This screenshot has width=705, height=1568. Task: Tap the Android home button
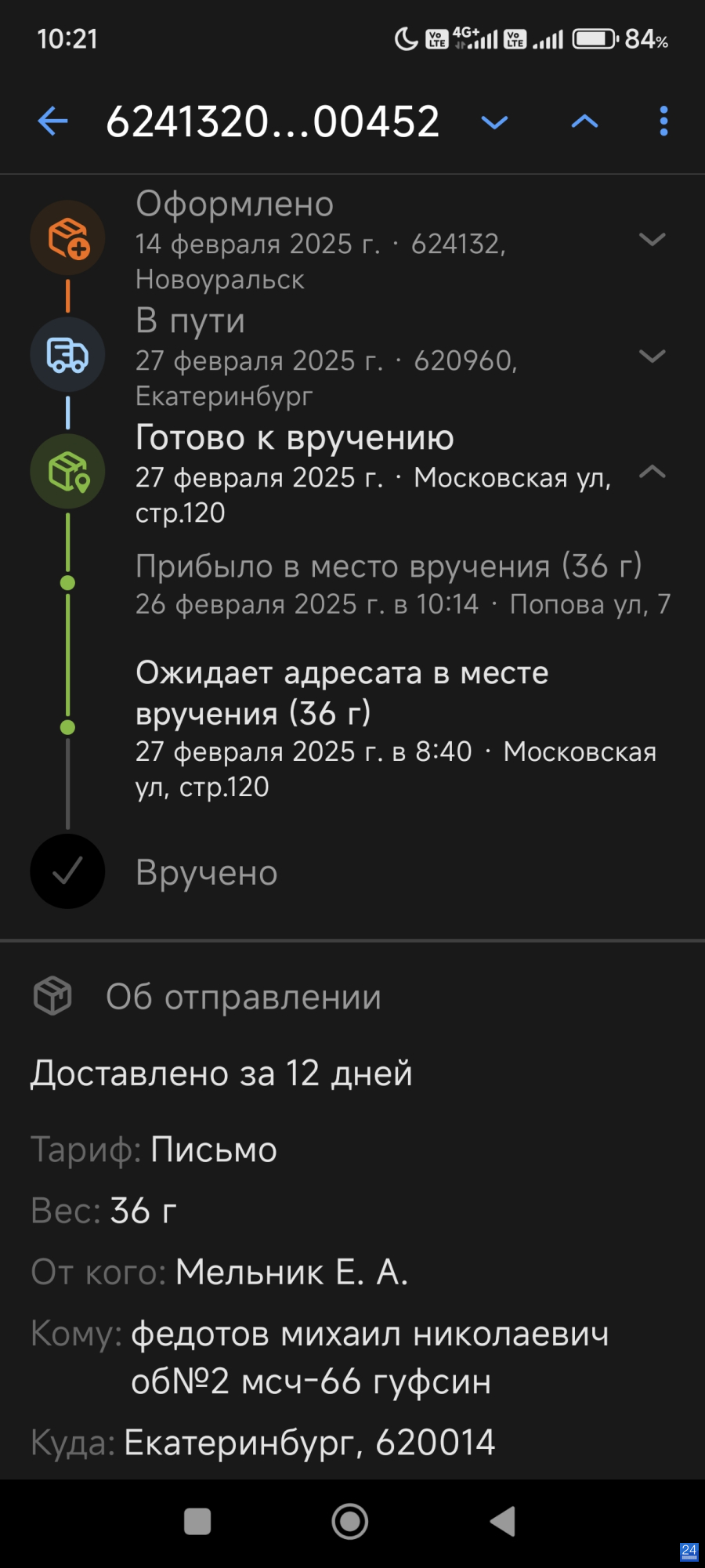click(x=350, y=1522)
